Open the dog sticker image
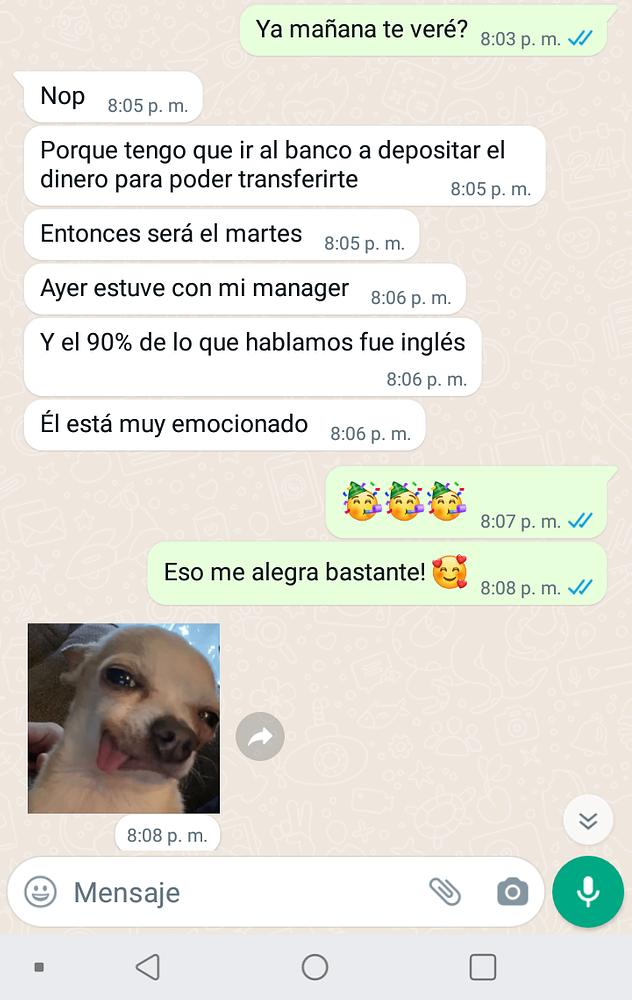632x1000 pixels. 123,718
